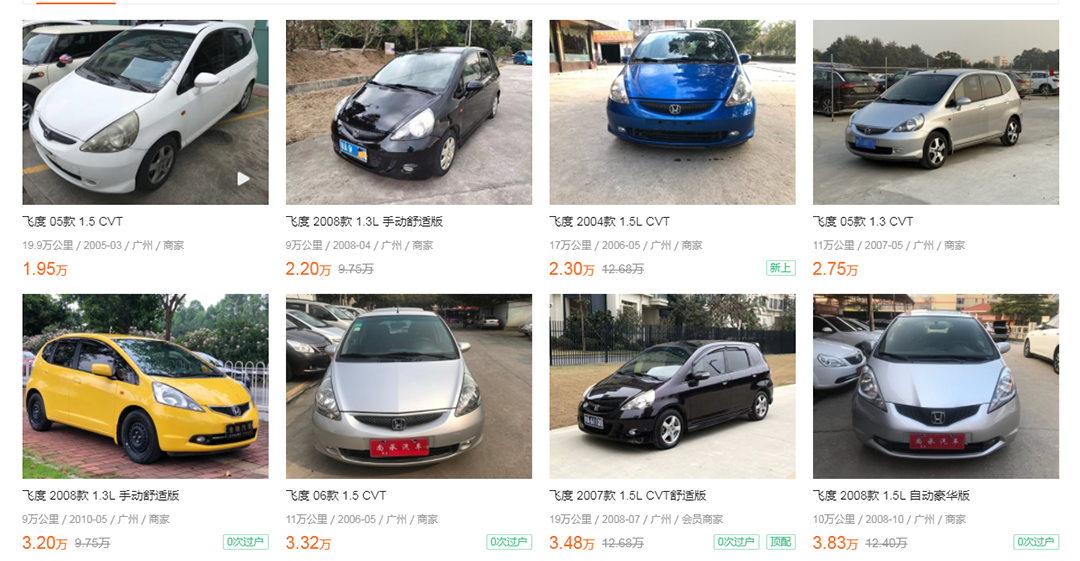Image resolution: width=1080 pixels, height=561 pixels.
Task: Open the 飞度 2008款 1.3L 手动舒适版 listing at 2.20万
Action: tap(408, 112)
